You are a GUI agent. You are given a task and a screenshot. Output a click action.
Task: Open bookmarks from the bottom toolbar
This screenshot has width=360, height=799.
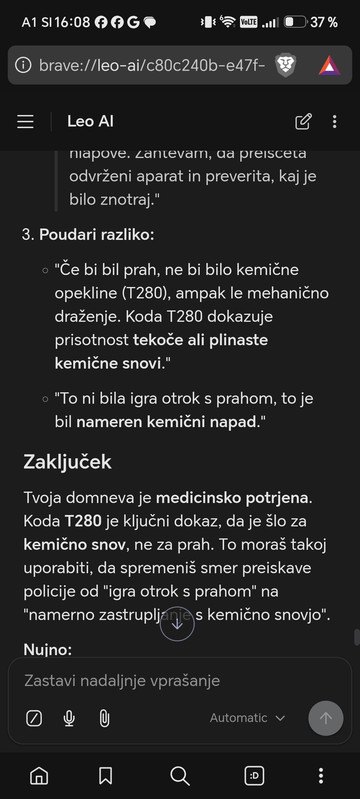tap(106, 776)
